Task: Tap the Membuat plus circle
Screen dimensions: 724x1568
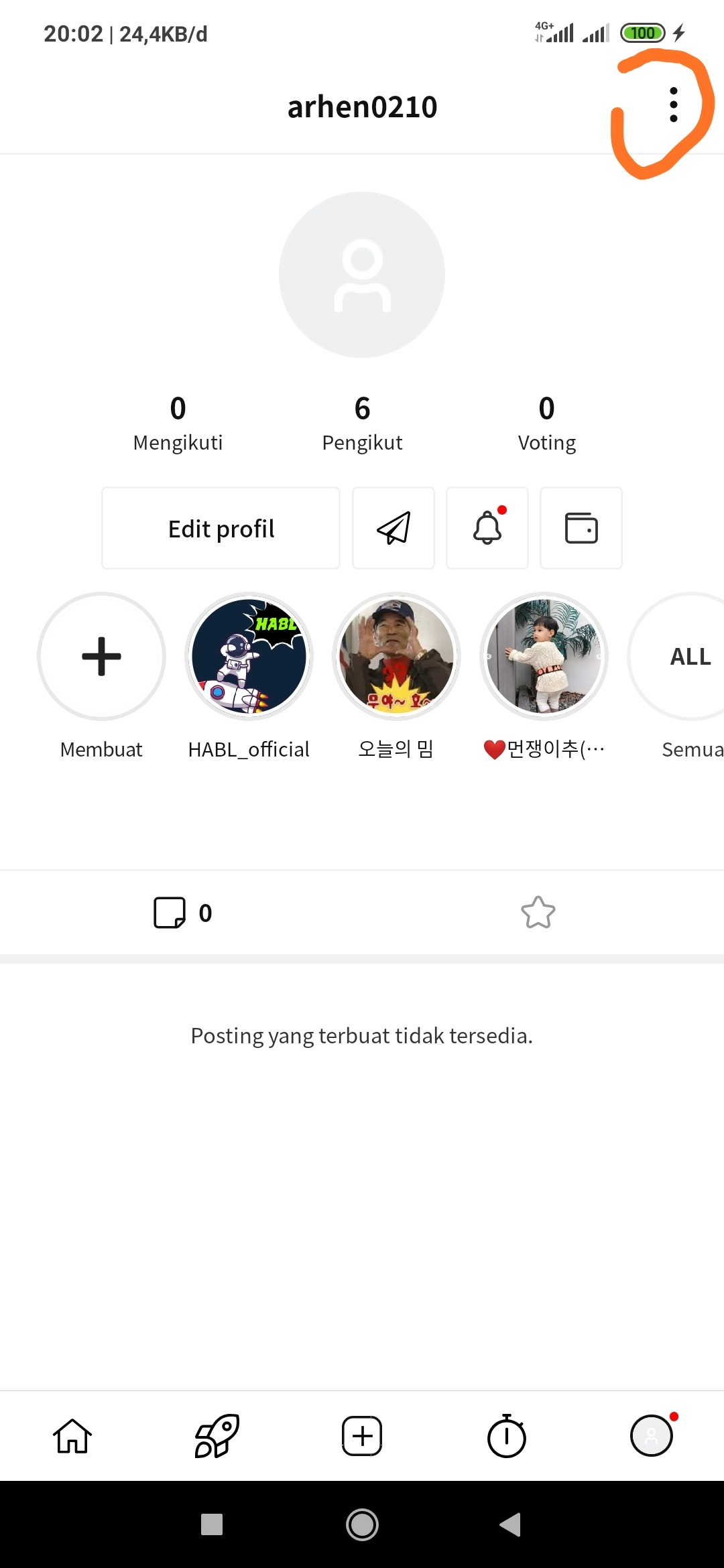Action: tap(101, 657)
